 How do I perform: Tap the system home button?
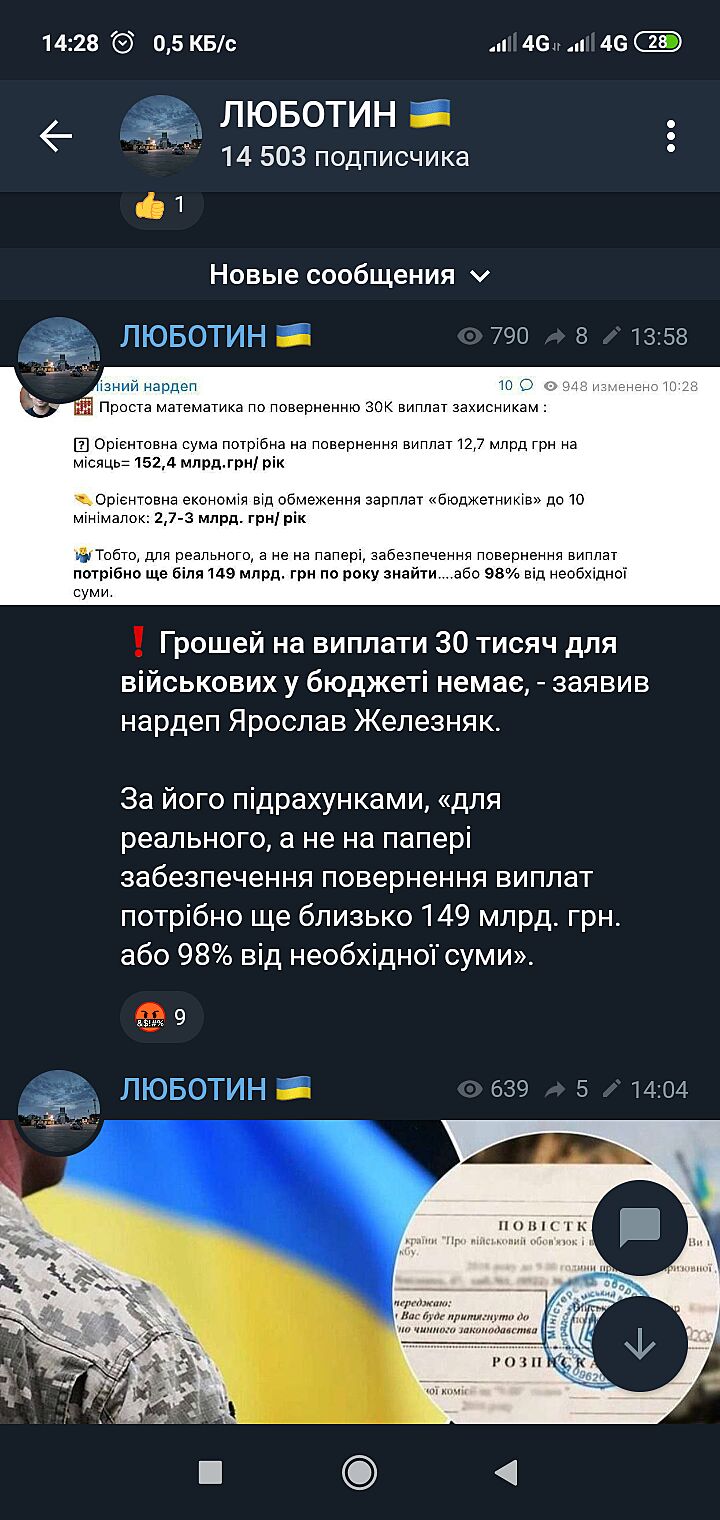tap(359, 1472)
